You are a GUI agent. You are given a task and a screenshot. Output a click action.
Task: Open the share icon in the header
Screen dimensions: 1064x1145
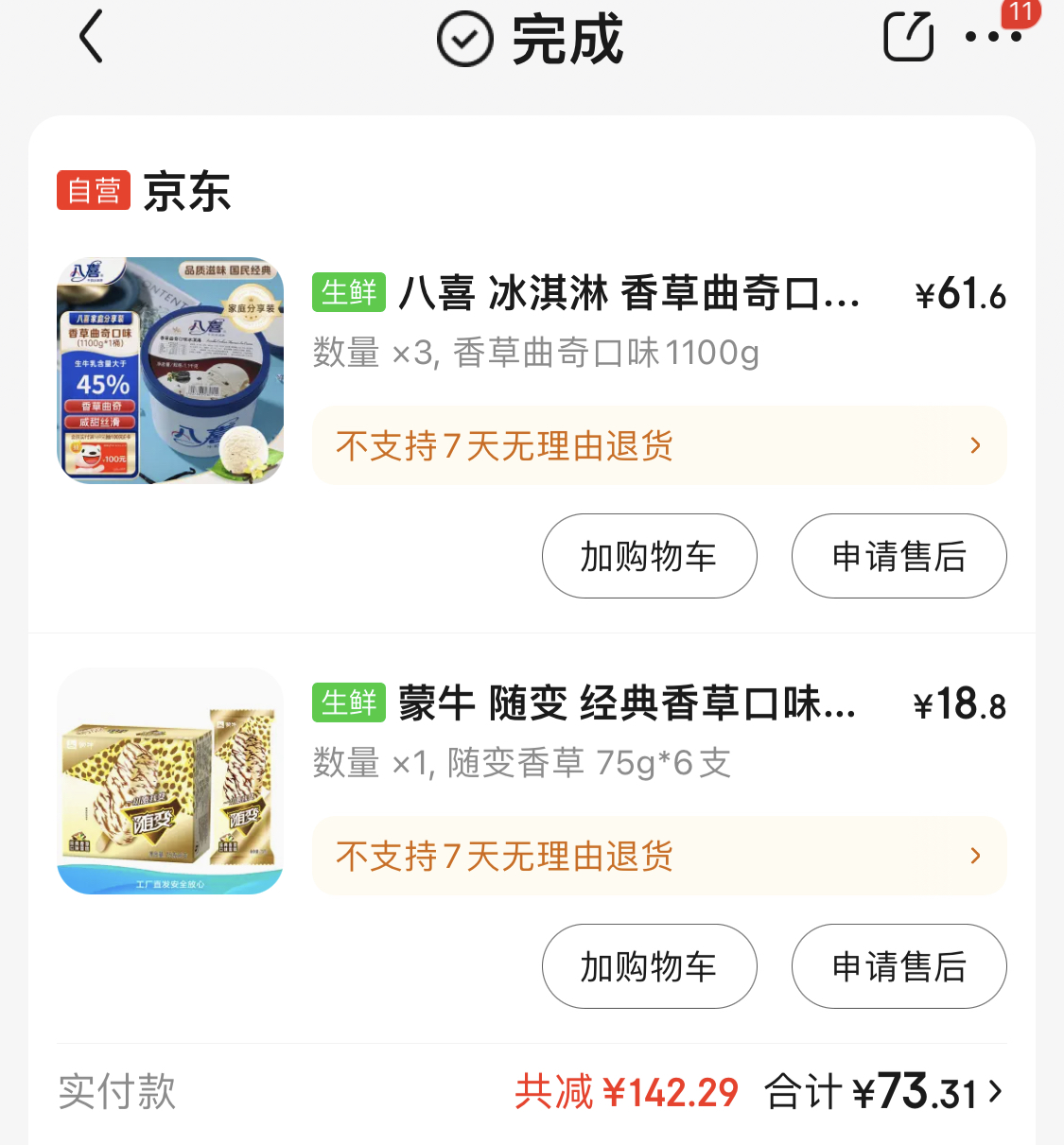907,37
